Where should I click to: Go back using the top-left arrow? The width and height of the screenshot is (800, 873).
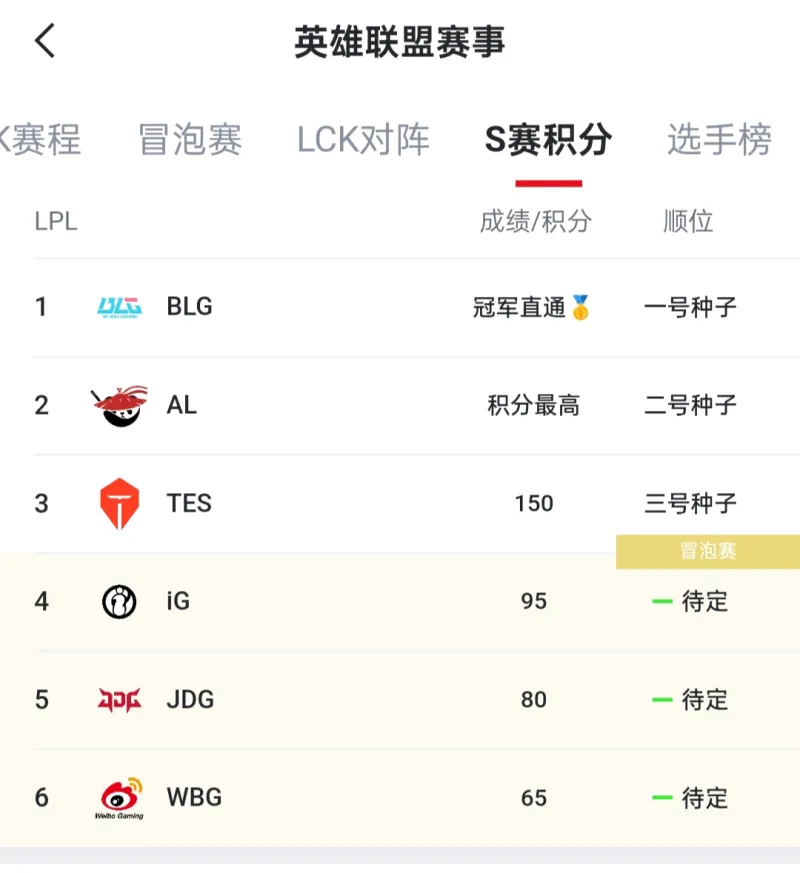coord(45,42)
